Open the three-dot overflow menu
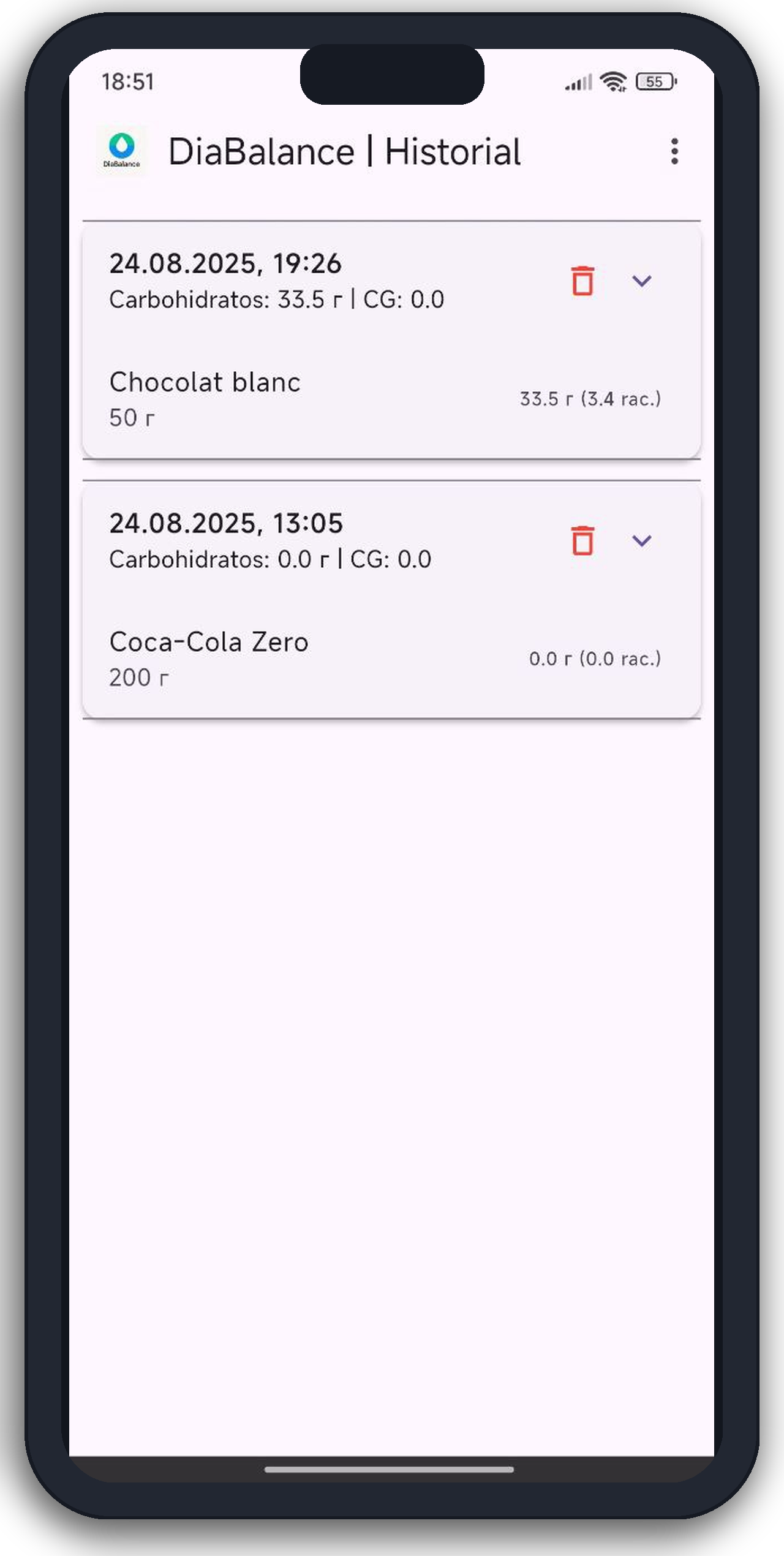Screen dimensions: 784x1556 (674, 151)
